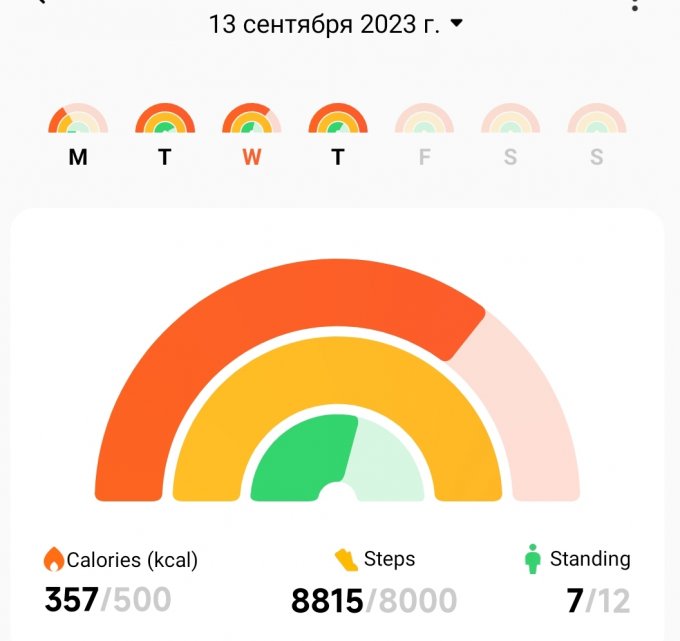This screenshot has width=680, height=641.
Task: Select Monday's activity ring
Action: pyautogui.click(x=78, y=120)
